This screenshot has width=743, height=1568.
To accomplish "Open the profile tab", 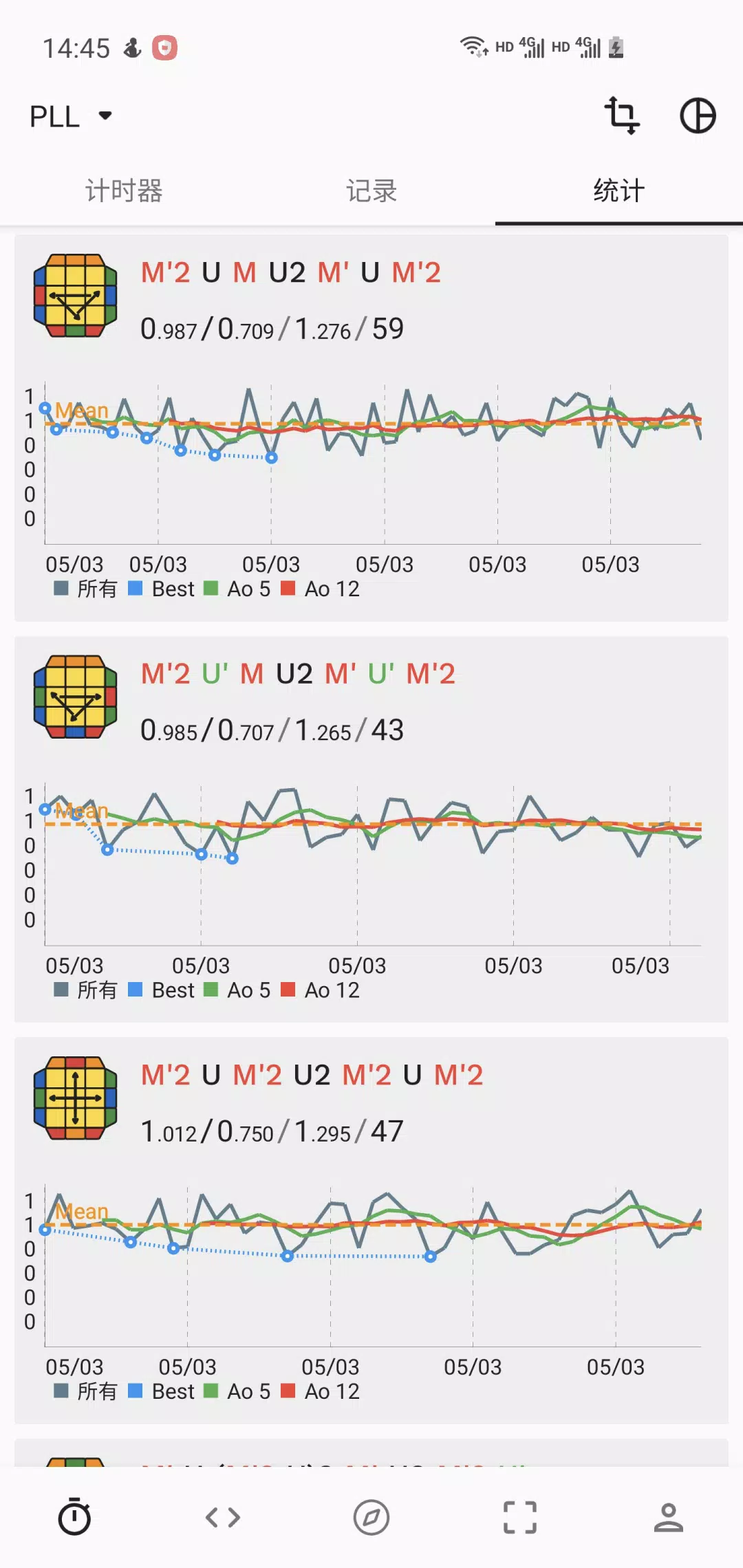I will [669, 1517].
